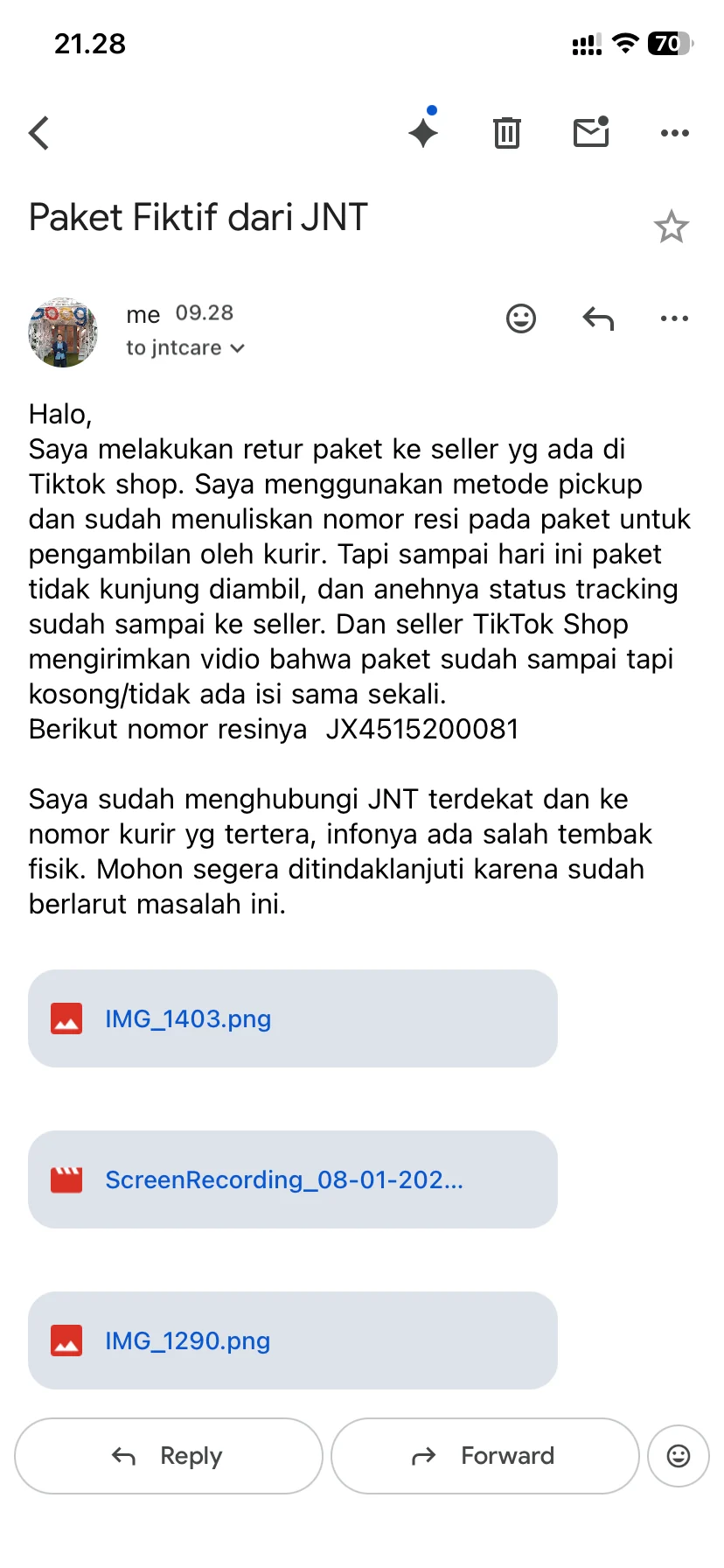Delete this email with the trash icon

pyautogui.click(x=507, y=133)
